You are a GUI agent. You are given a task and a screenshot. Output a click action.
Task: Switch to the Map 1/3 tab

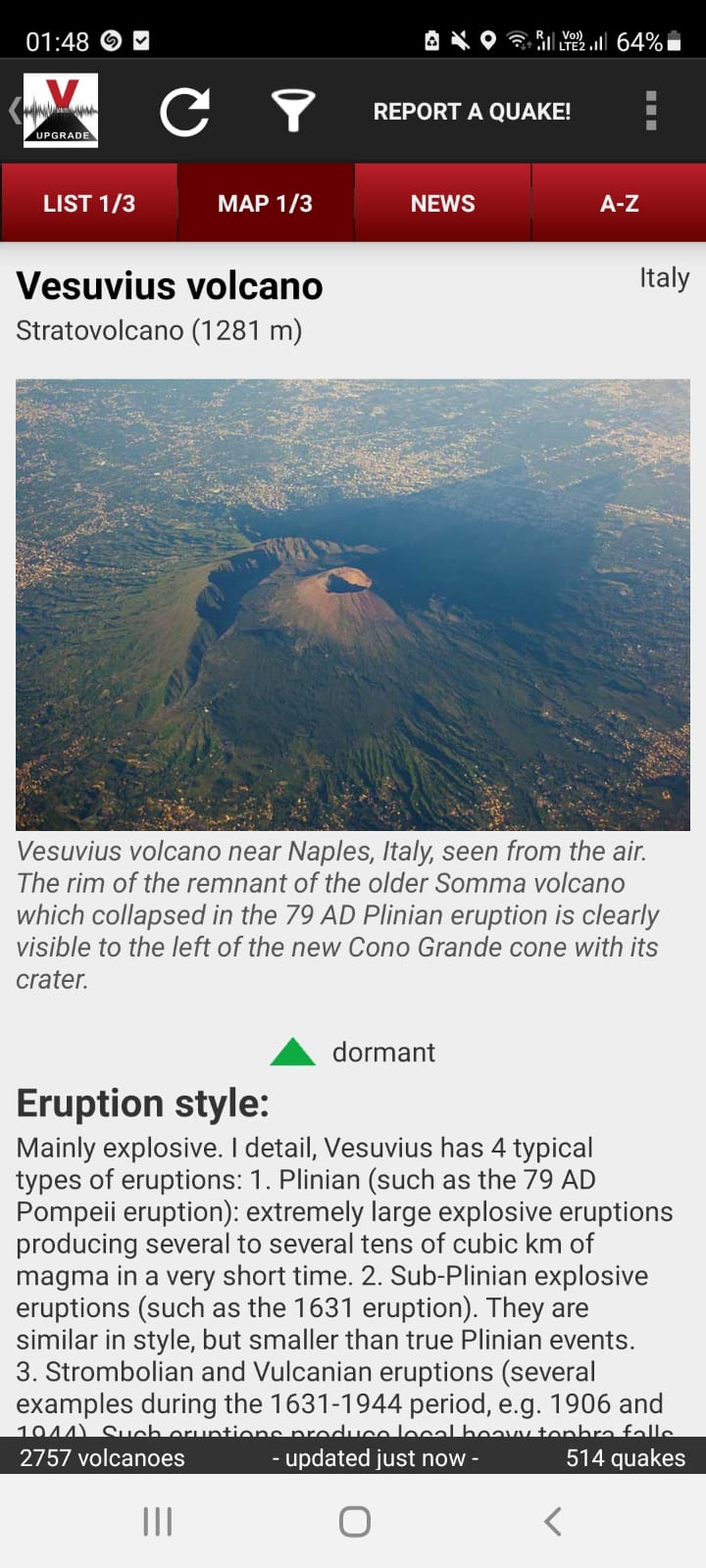point(266,203)
